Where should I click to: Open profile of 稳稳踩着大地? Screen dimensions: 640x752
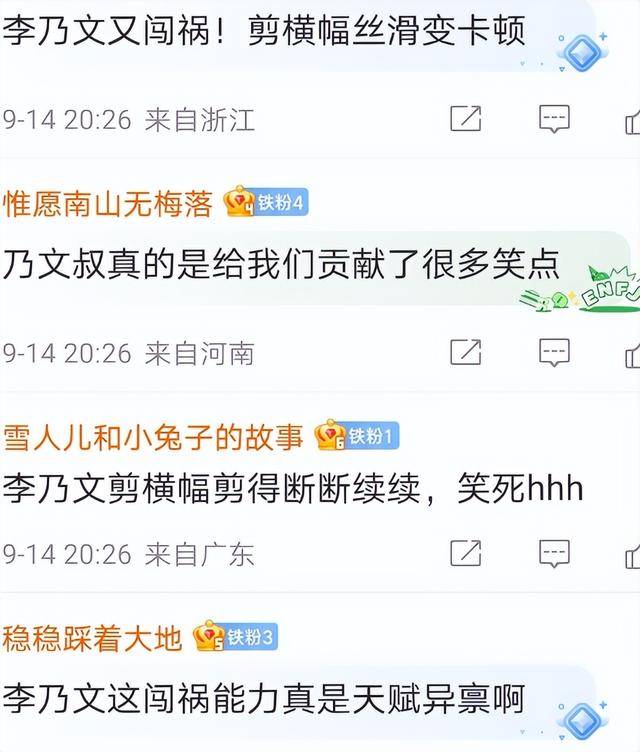92,636
